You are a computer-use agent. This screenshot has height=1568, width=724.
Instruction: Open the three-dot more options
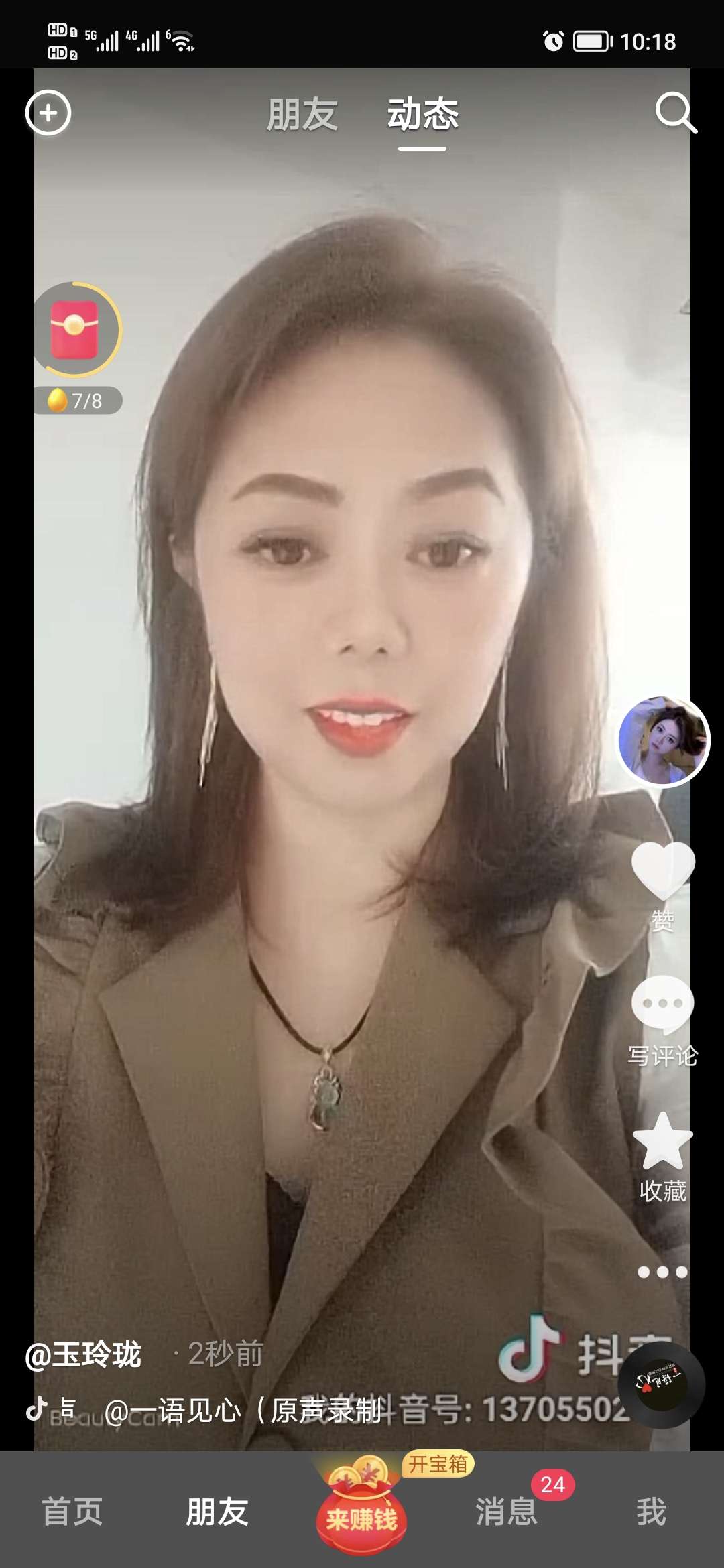click(663, 1272)
